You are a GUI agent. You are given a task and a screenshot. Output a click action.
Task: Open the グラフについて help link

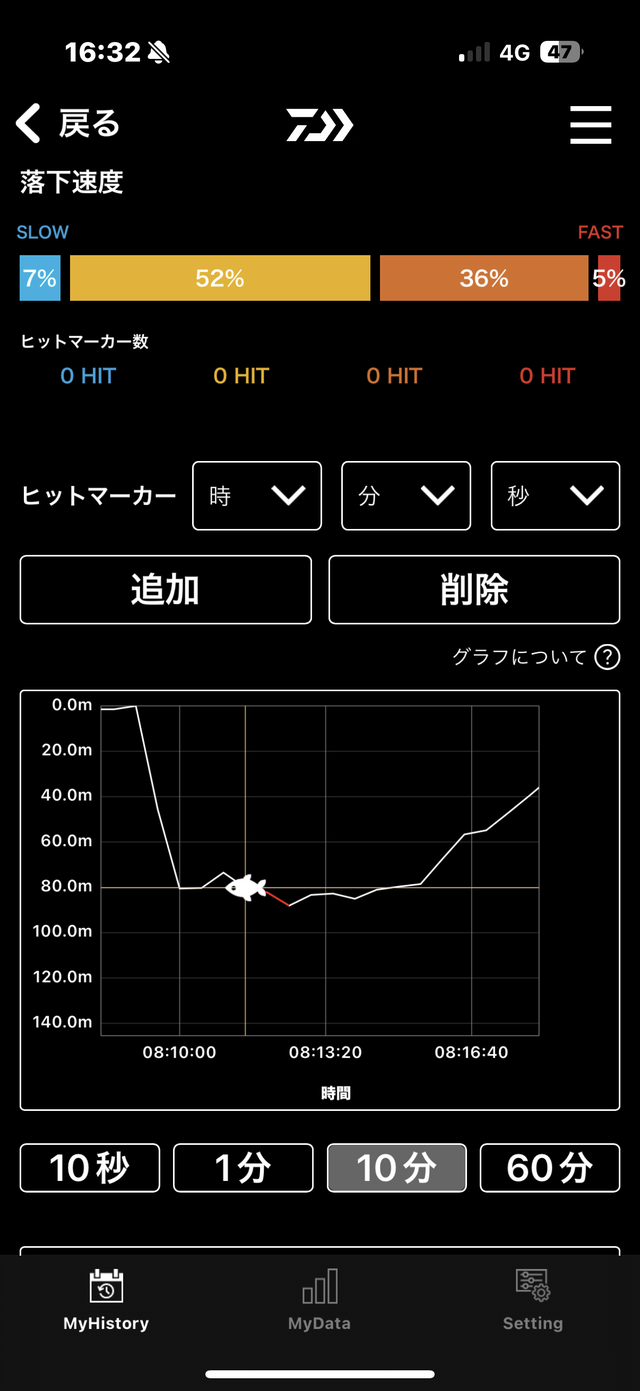click(536, 657)
